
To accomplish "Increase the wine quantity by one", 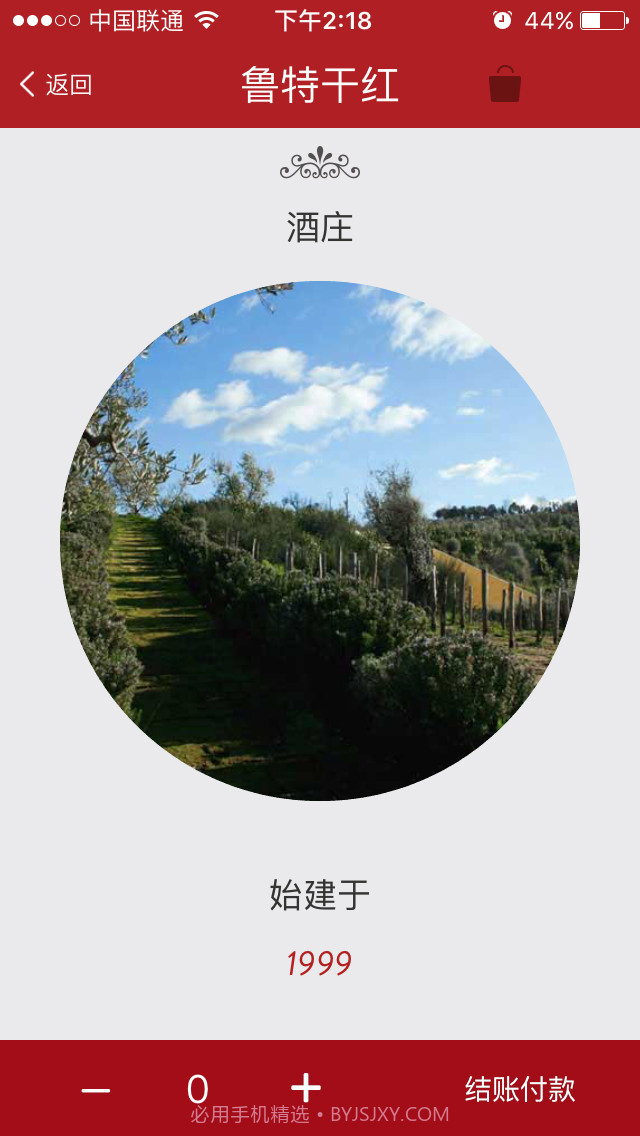I will [x=306, y=1088].
